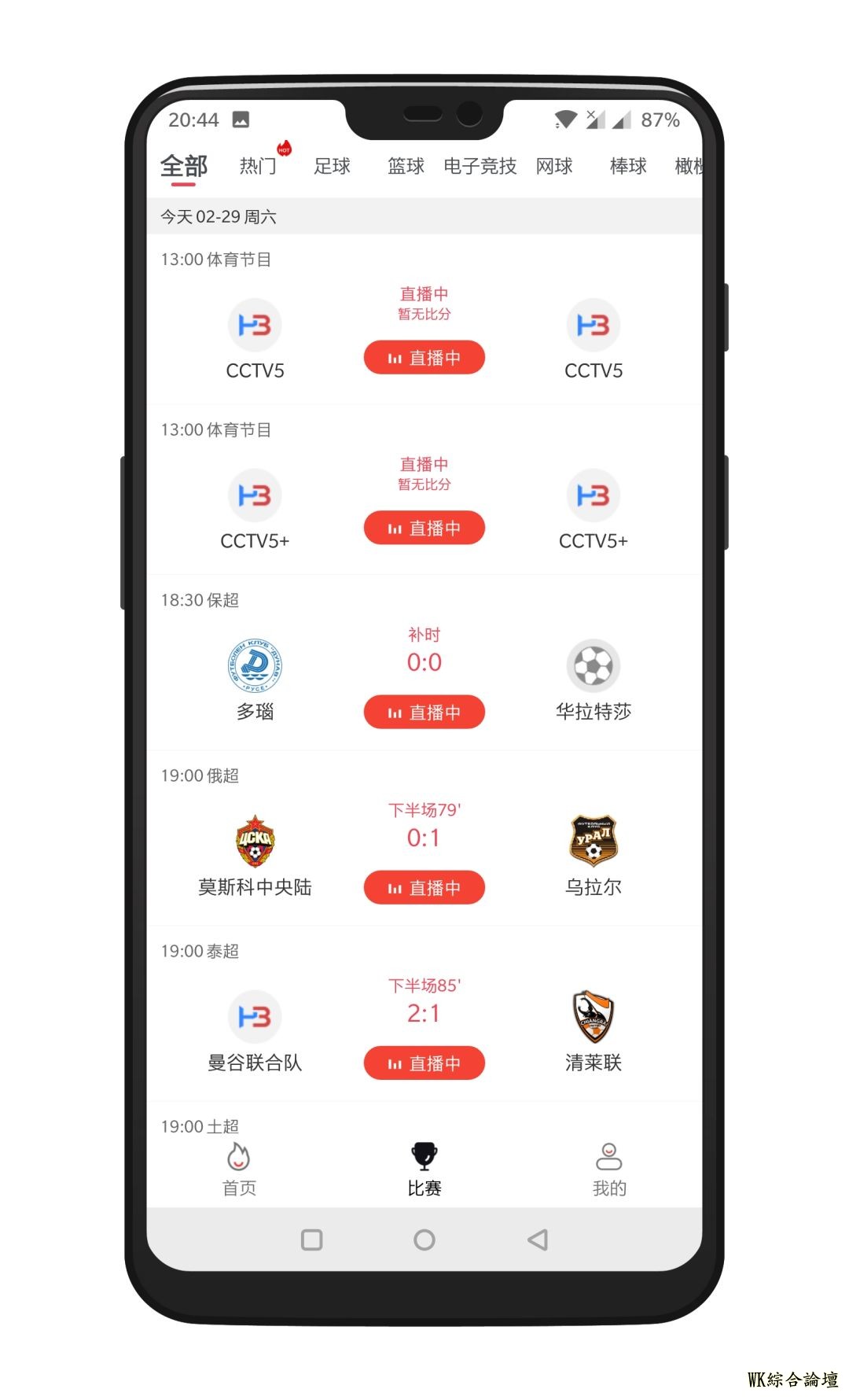Select the 网球 tab
The width and height of the screenshot is (849, 1400).
pyautogui.click(x=554, y=166)
